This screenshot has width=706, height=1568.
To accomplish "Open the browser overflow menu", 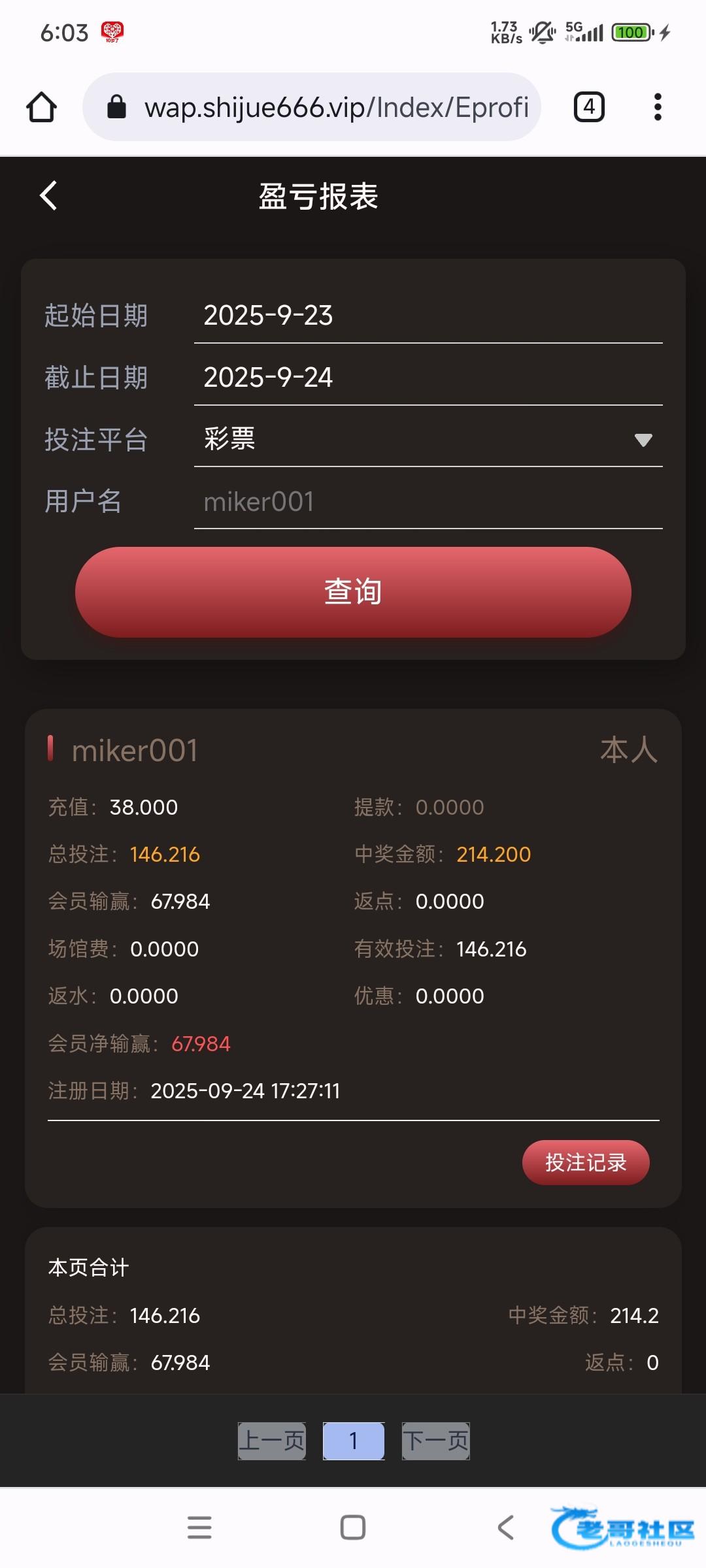I will (658, 107).
